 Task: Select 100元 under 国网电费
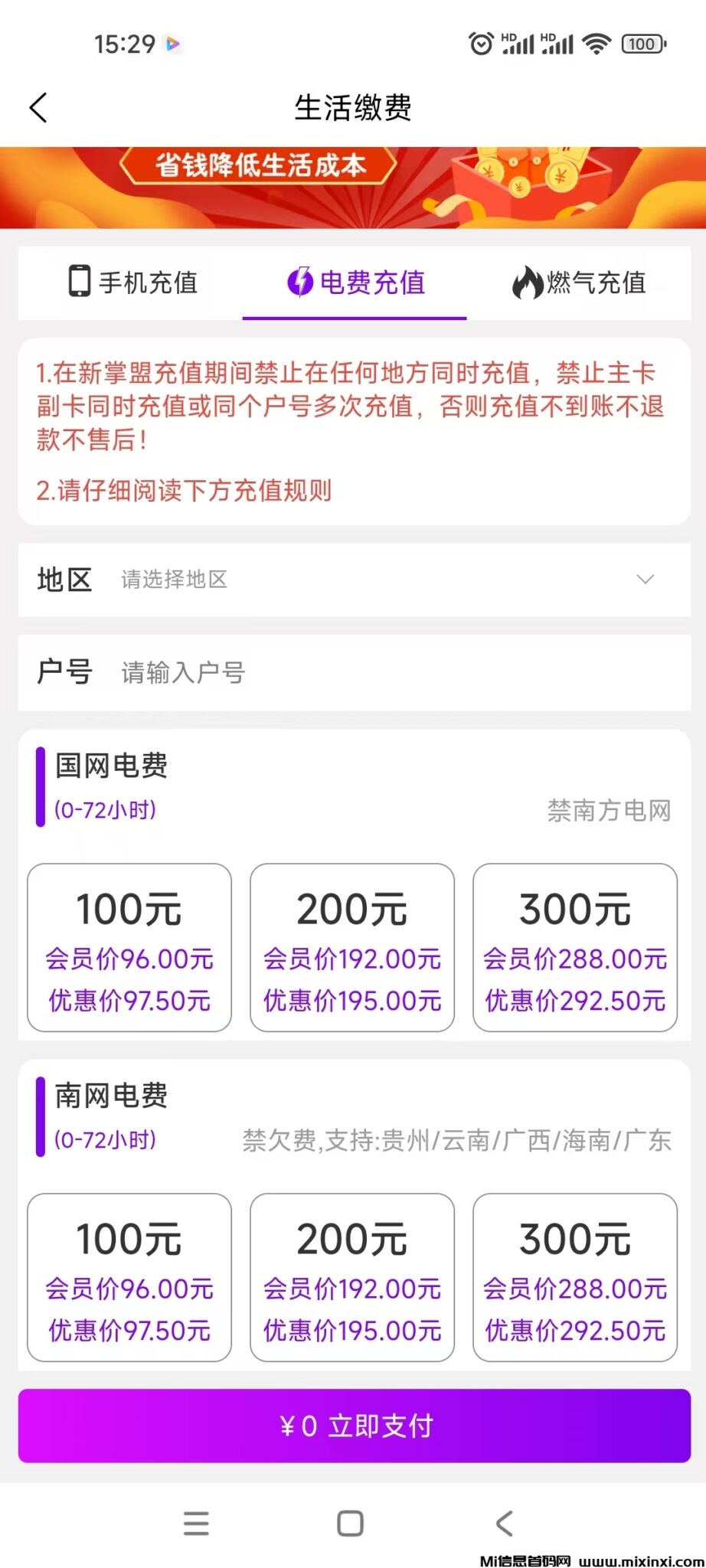point(129,947)
